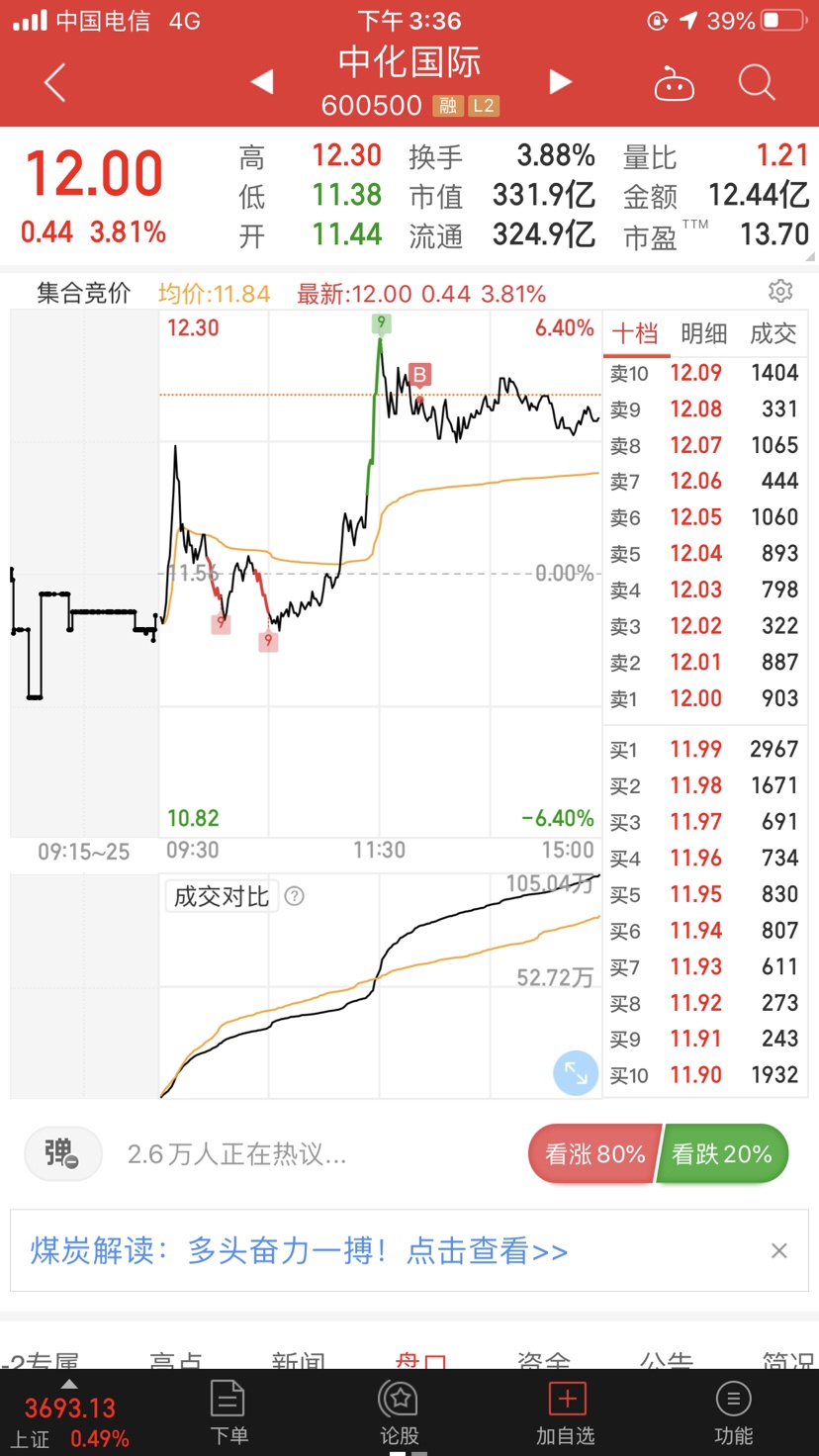Vote 看跌 bearish

[x=723, y=1153]
